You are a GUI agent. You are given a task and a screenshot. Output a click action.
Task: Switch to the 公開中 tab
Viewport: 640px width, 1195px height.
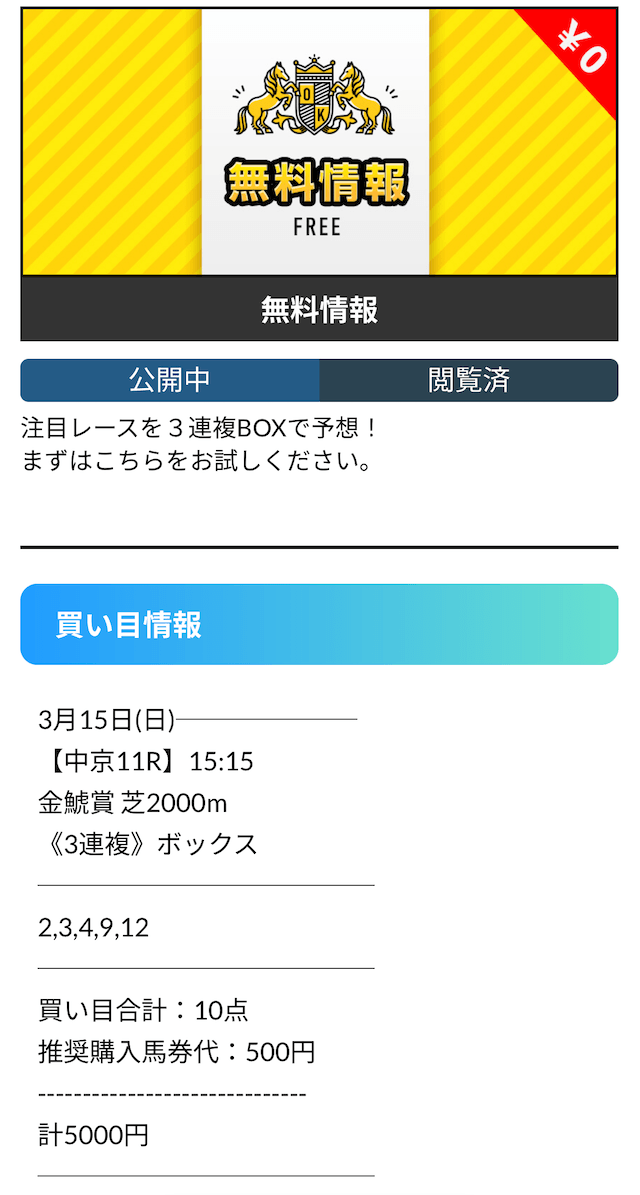[x=170, y=380]
